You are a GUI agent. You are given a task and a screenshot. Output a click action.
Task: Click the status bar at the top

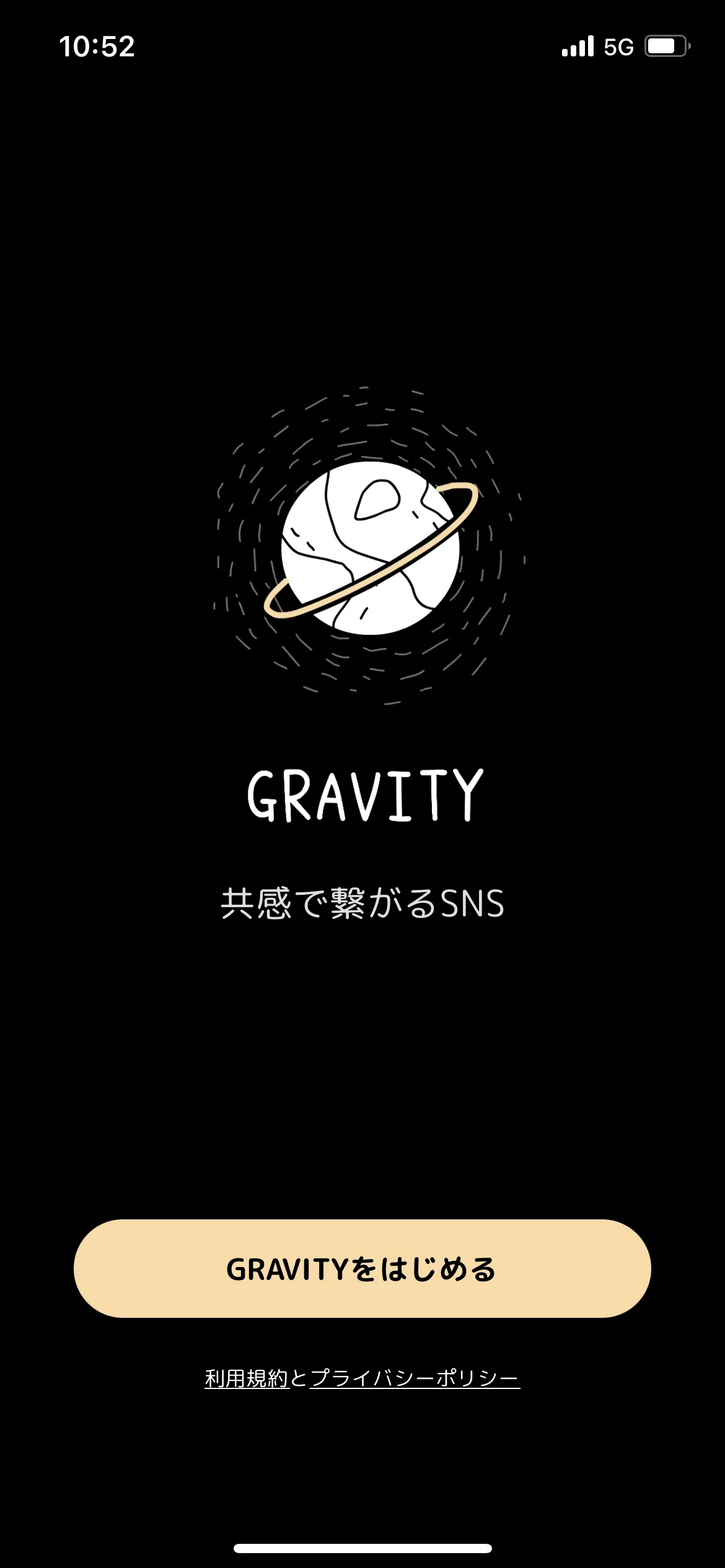click(x=362, y=45)
